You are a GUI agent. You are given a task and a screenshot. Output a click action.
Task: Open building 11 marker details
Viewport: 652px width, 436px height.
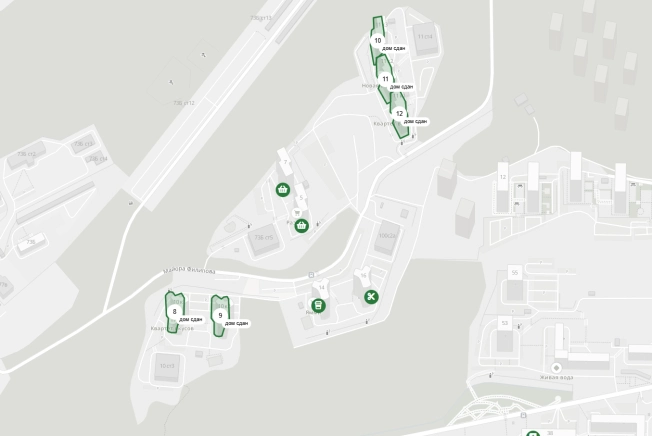[385, 78]
